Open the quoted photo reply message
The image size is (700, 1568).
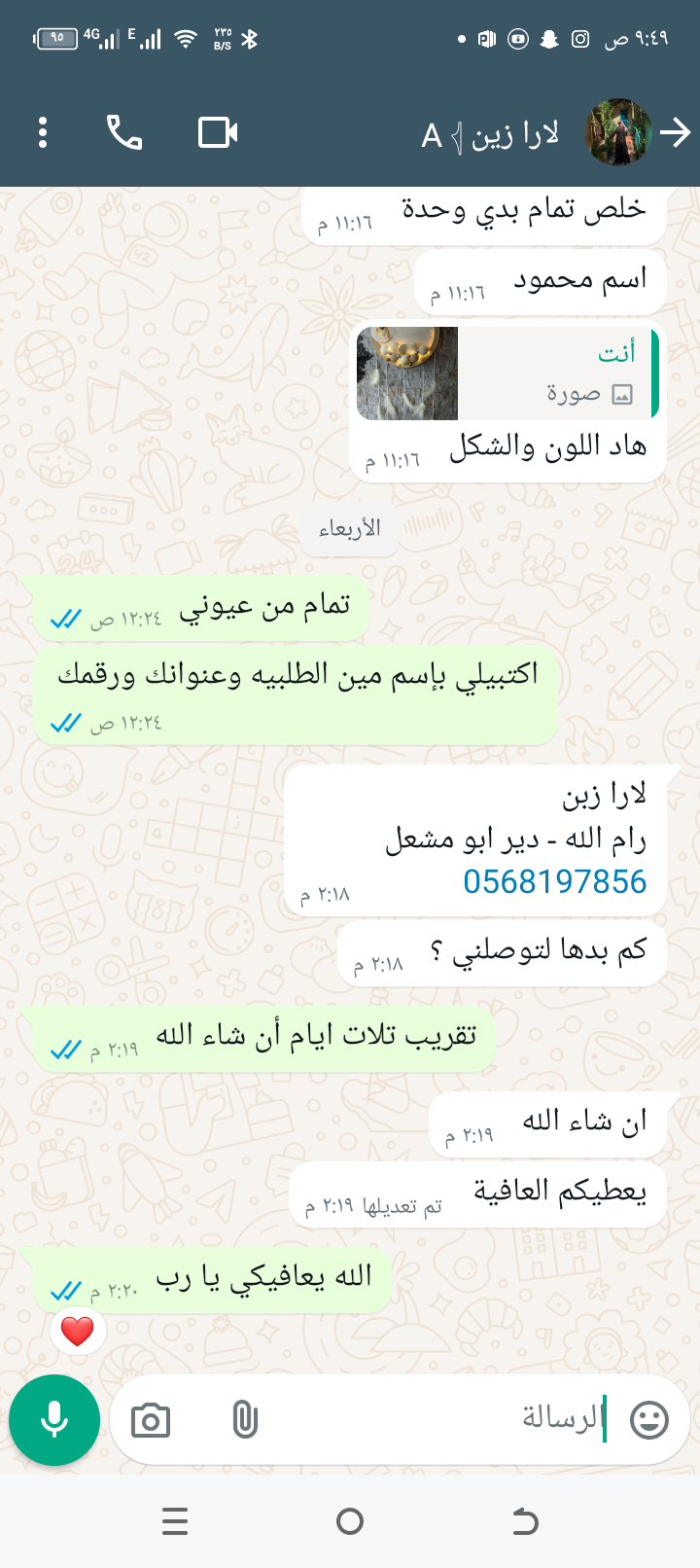click(507, 374)
